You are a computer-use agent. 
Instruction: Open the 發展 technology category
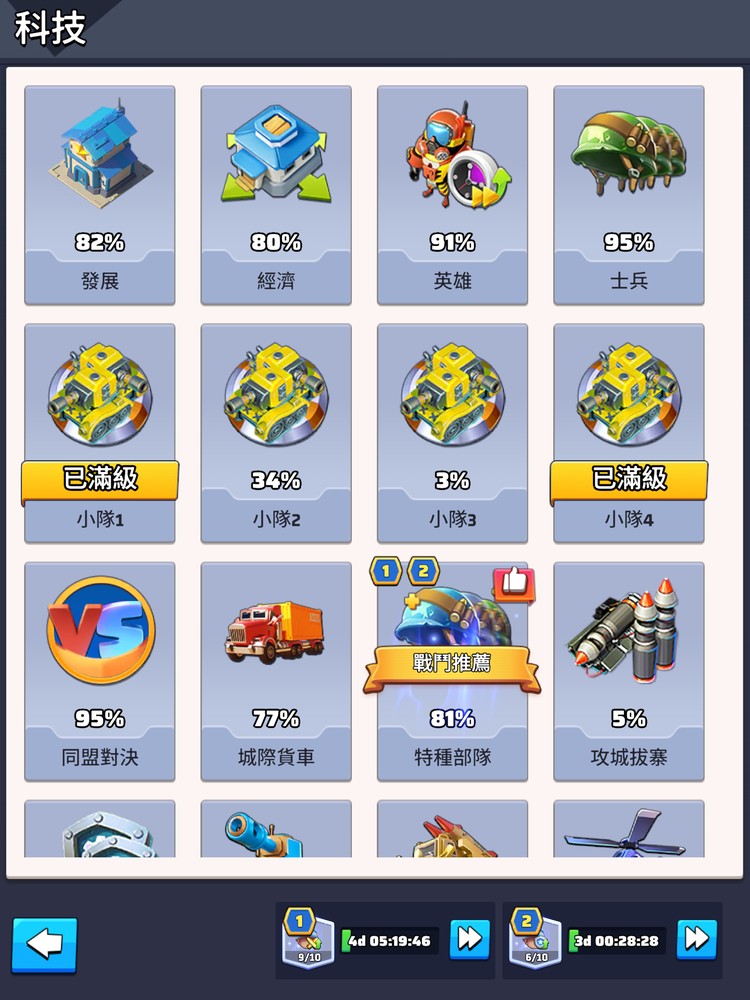100,195
